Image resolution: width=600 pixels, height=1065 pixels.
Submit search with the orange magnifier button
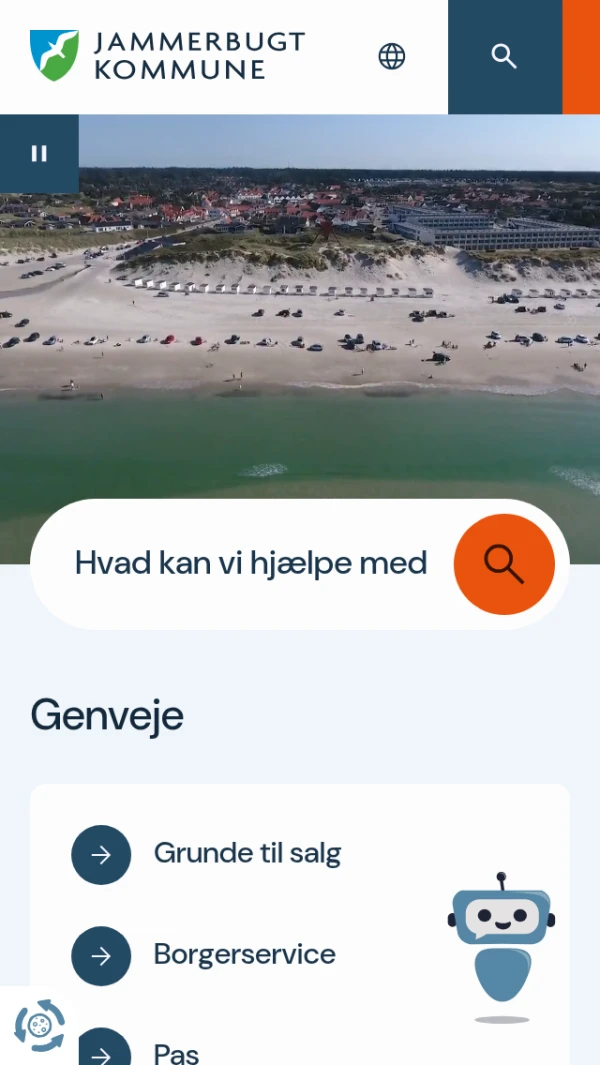(504, 564)
